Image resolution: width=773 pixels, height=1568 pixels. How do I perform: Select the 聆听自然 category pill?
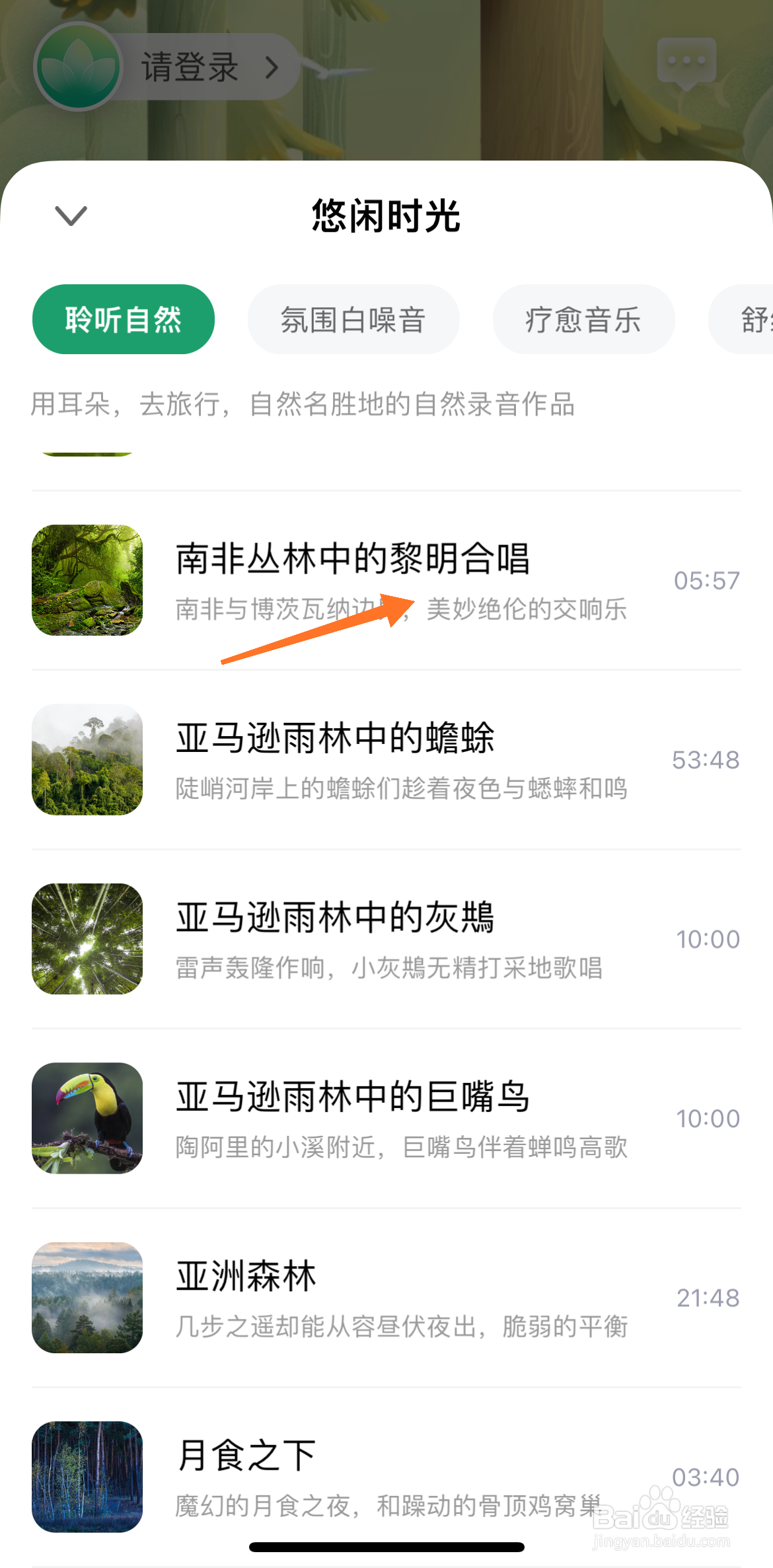(123, 318)
